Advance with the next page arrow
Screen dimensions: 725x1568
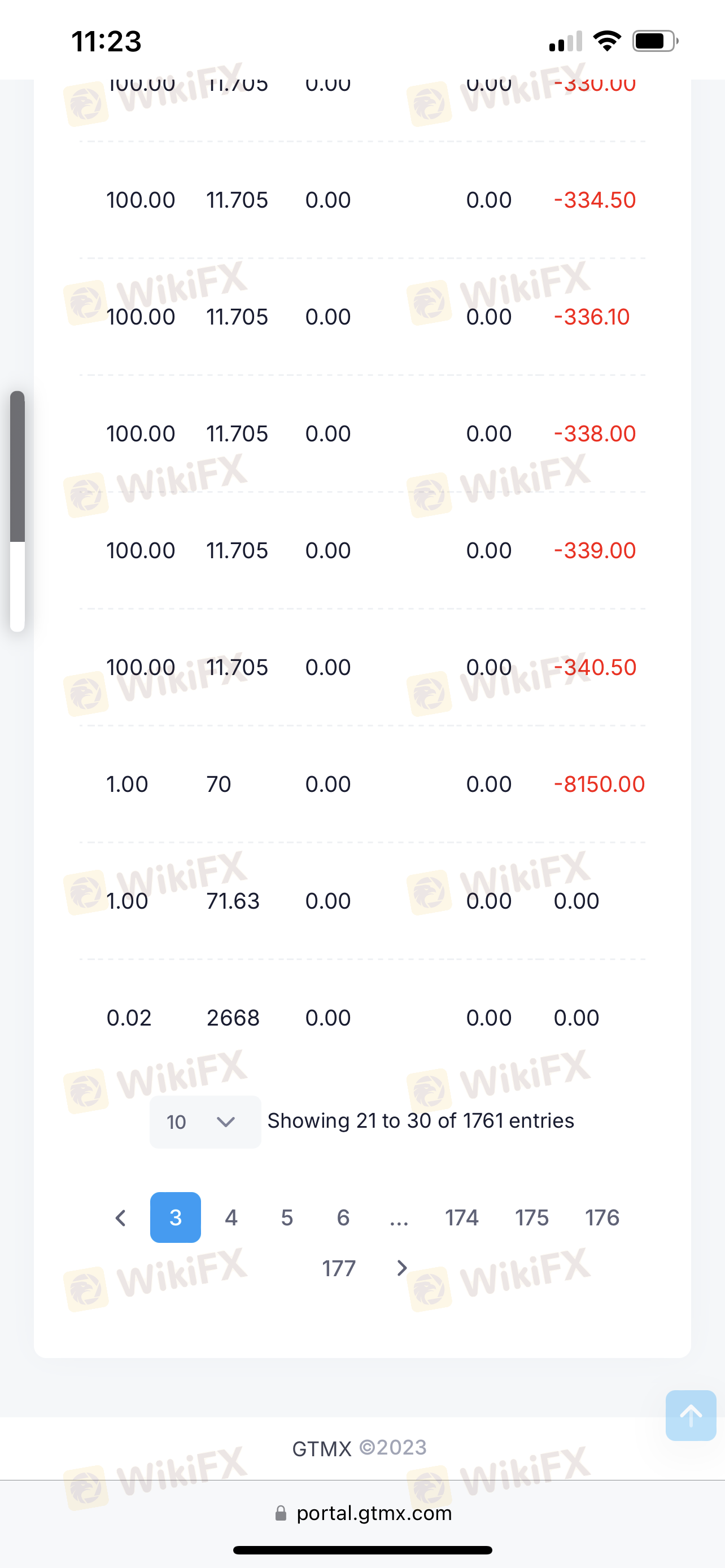402,1268
